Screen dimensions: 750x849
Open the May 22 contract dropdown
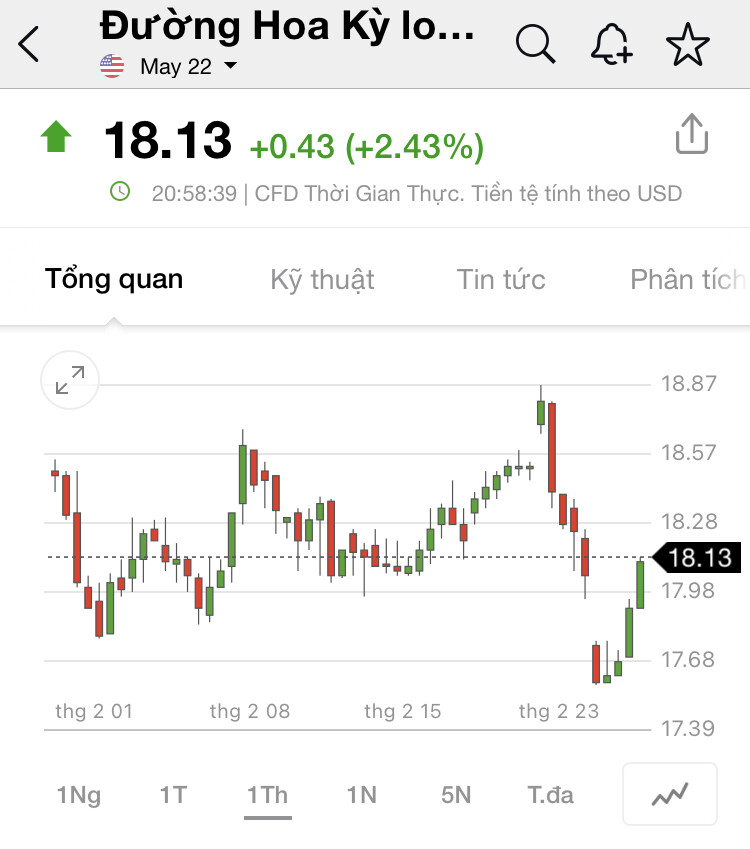[x=186, y=67]
